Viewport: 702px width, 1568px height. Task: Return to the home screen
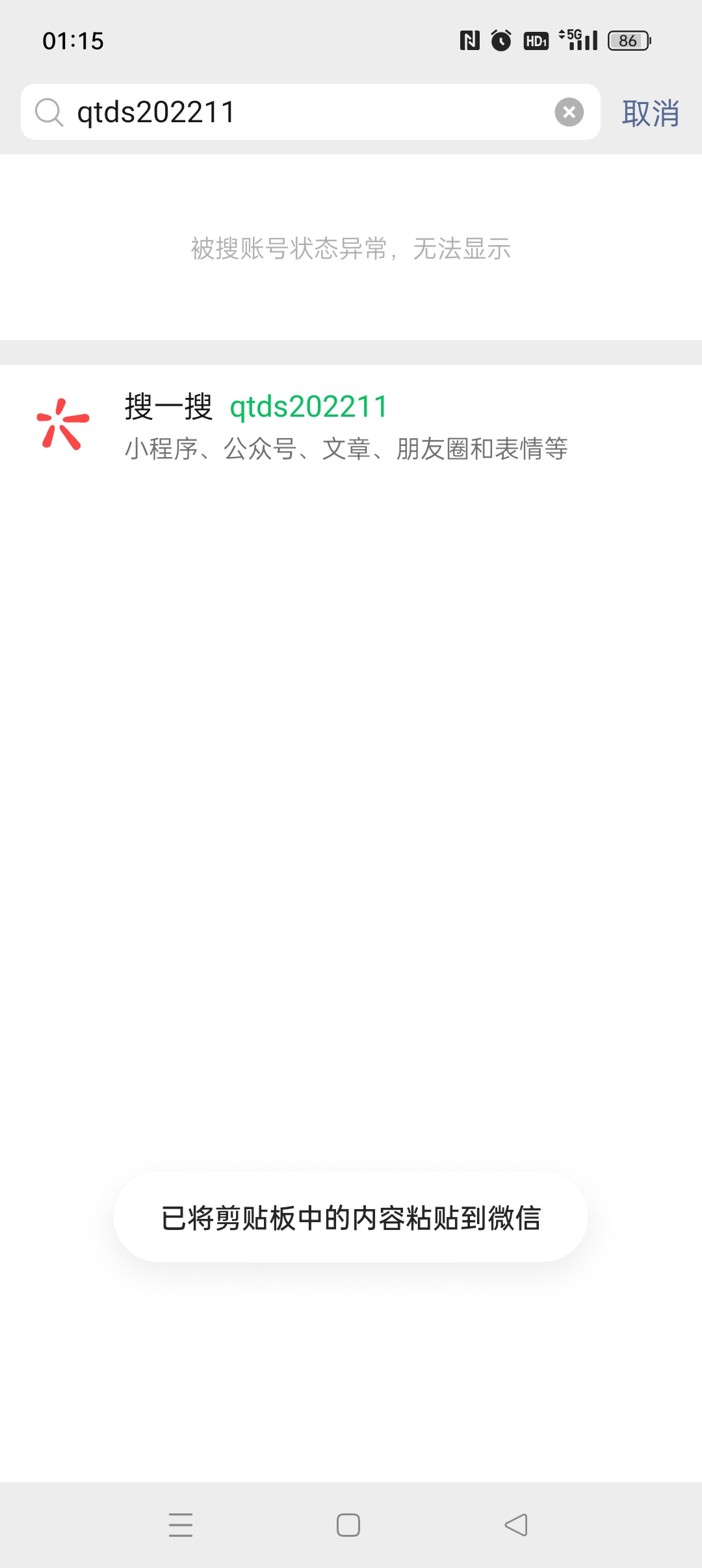coord(348,1524)
